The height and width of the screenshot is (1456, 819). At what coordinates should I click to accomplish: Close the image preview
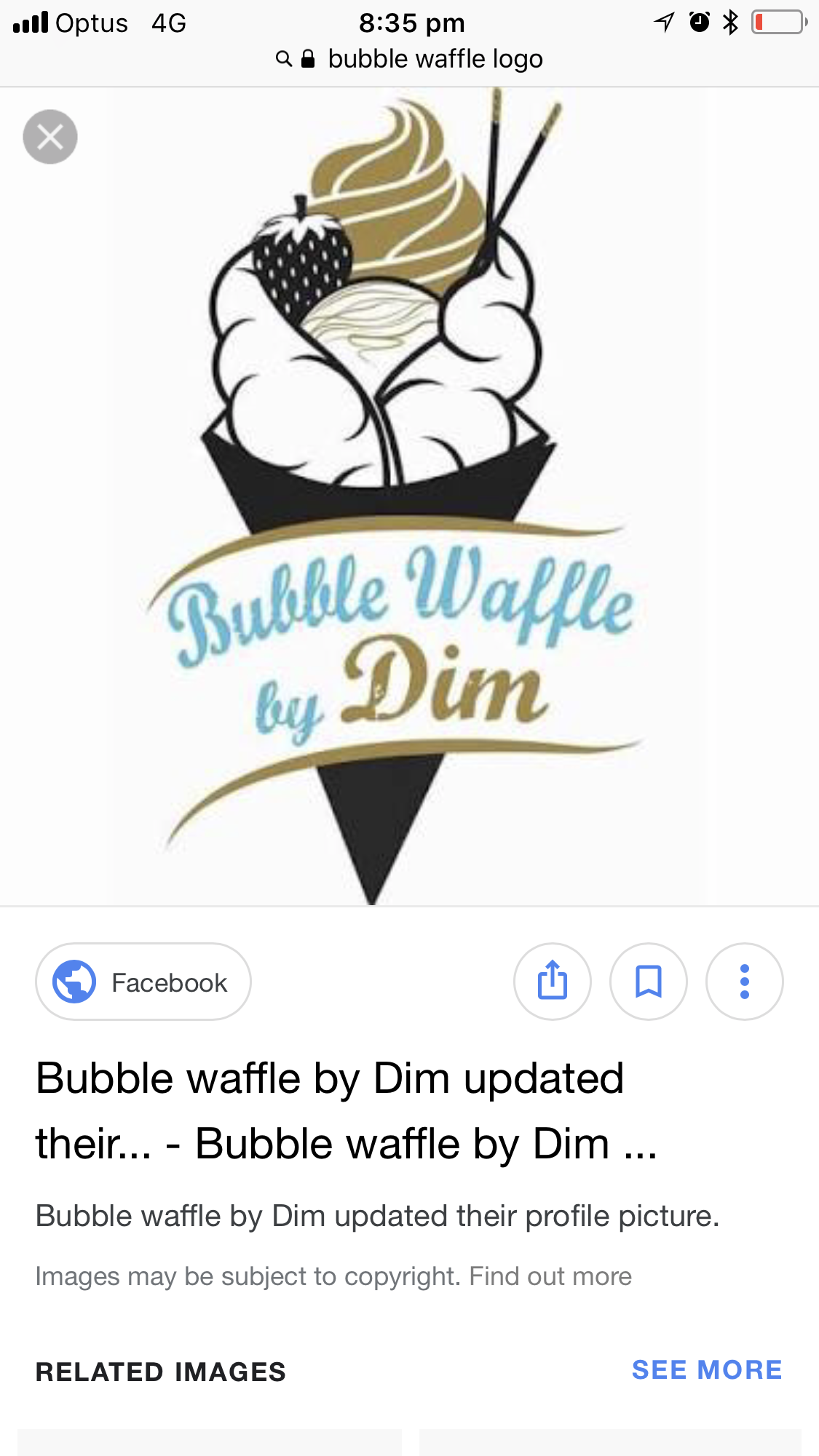[50, 137]
